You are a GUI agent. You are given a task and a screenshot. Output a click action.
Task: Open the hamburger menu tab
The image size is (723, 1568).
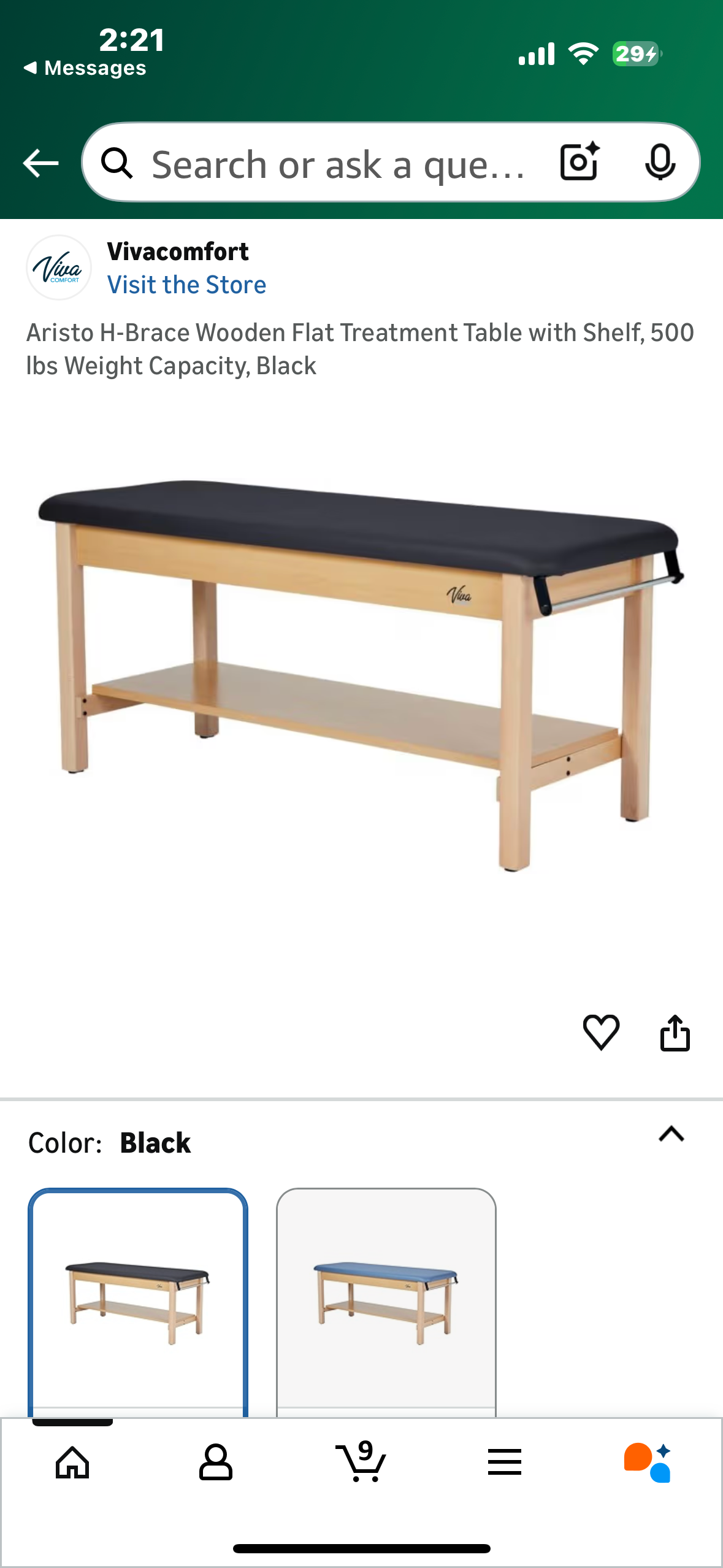[504, 1462]
